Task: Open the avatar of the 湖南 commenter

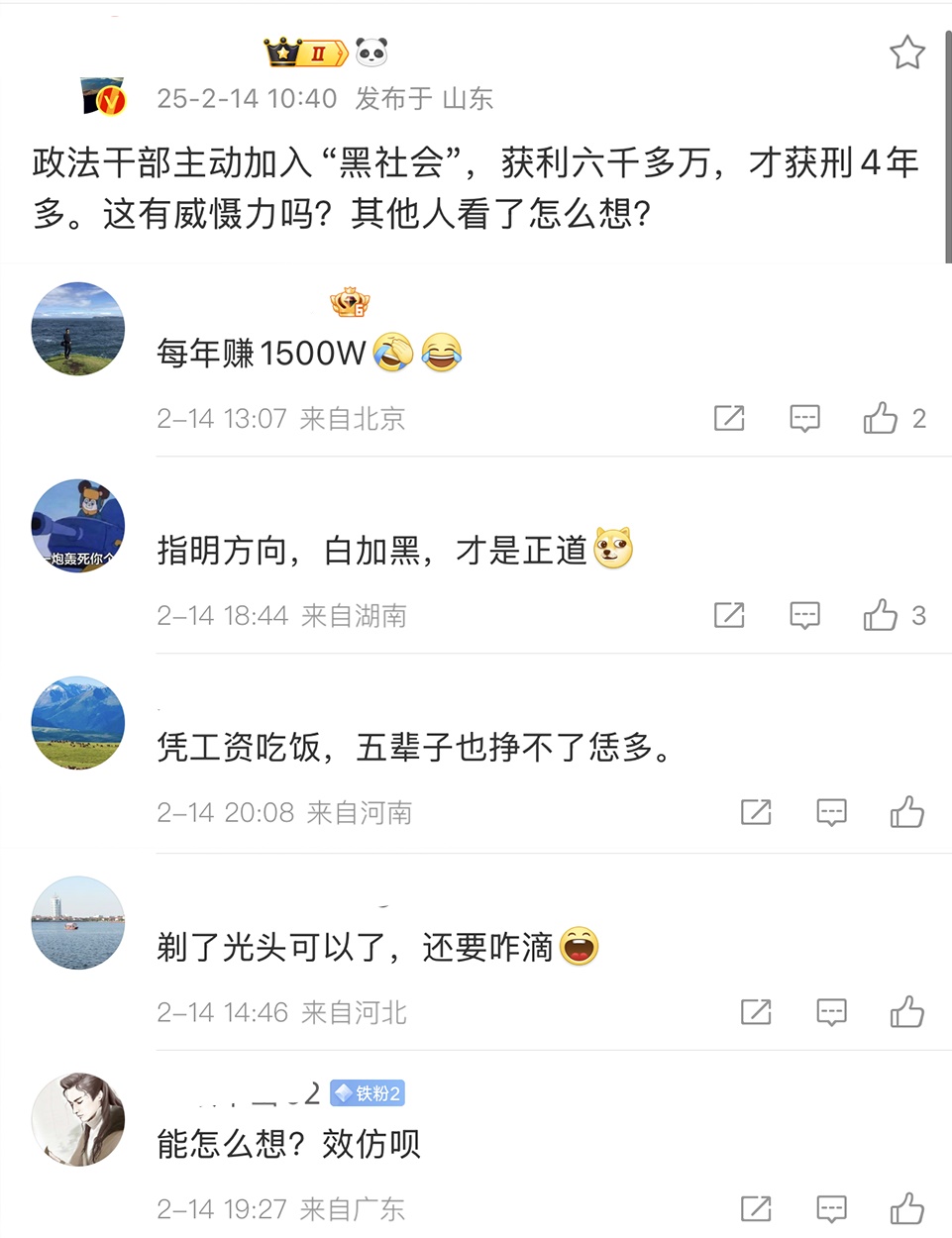Action: 78,526
